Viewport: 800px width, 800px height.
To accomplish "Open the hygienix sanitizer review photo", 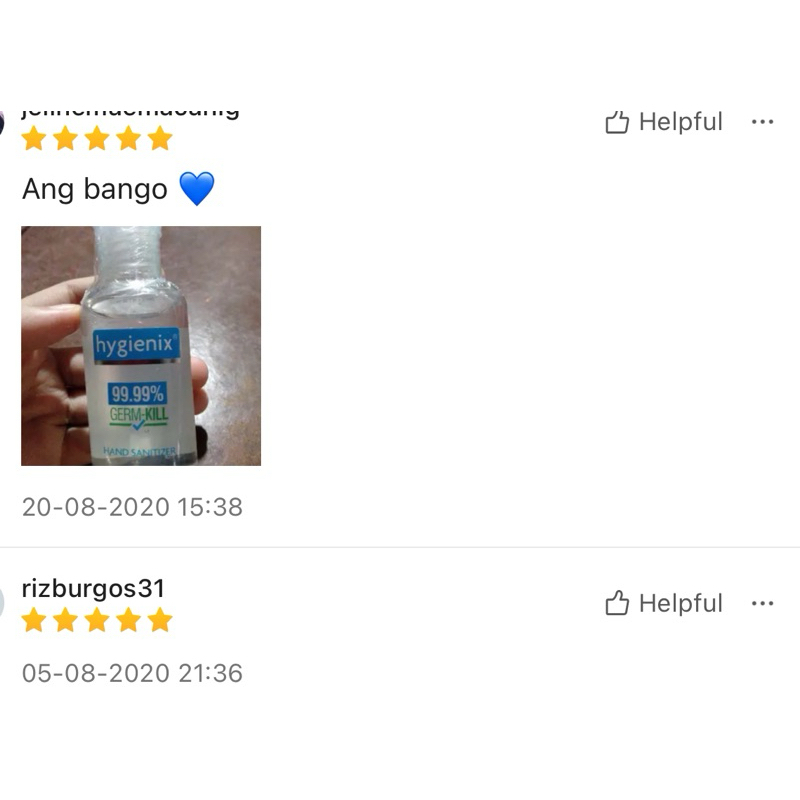I will (x=141, y=346).
